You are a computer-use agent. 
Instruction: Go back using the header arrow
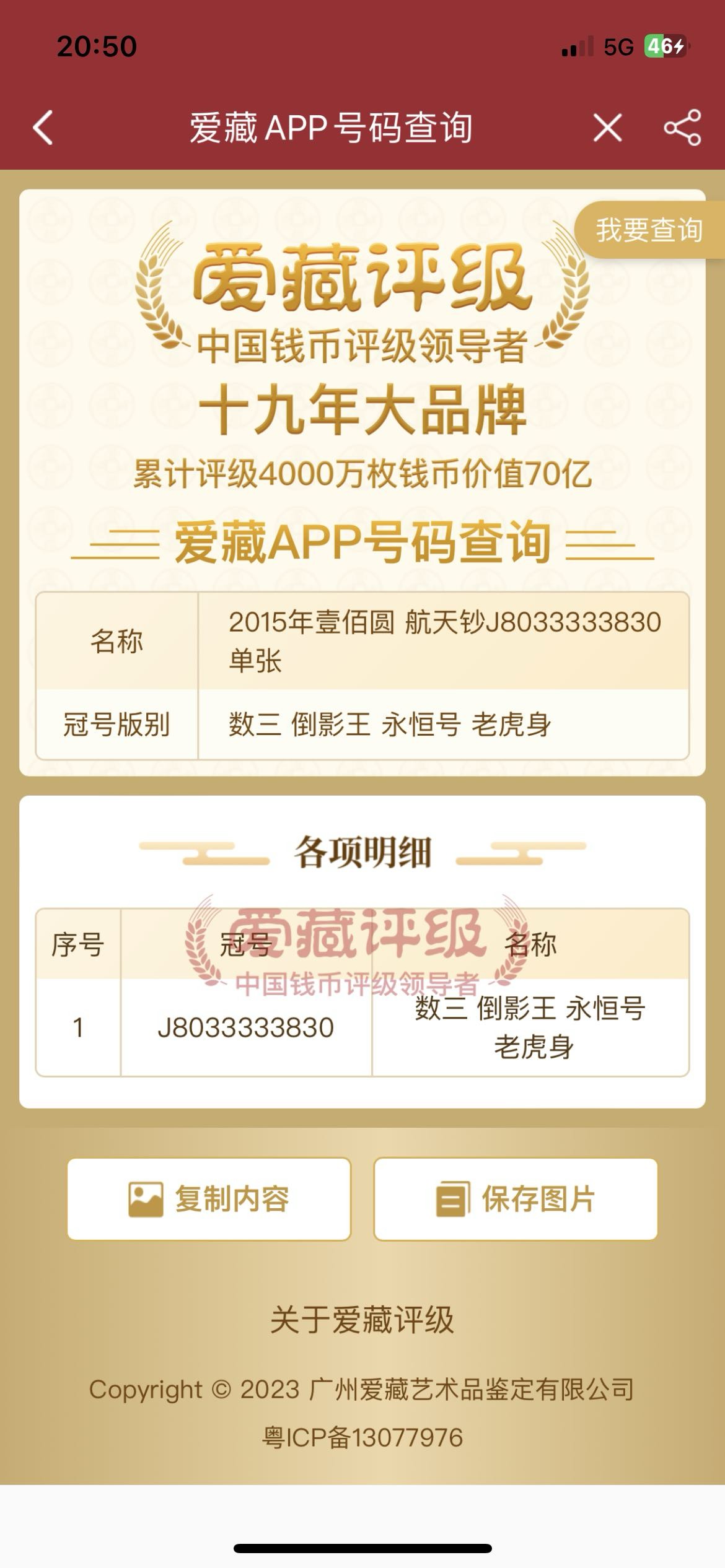43,128
